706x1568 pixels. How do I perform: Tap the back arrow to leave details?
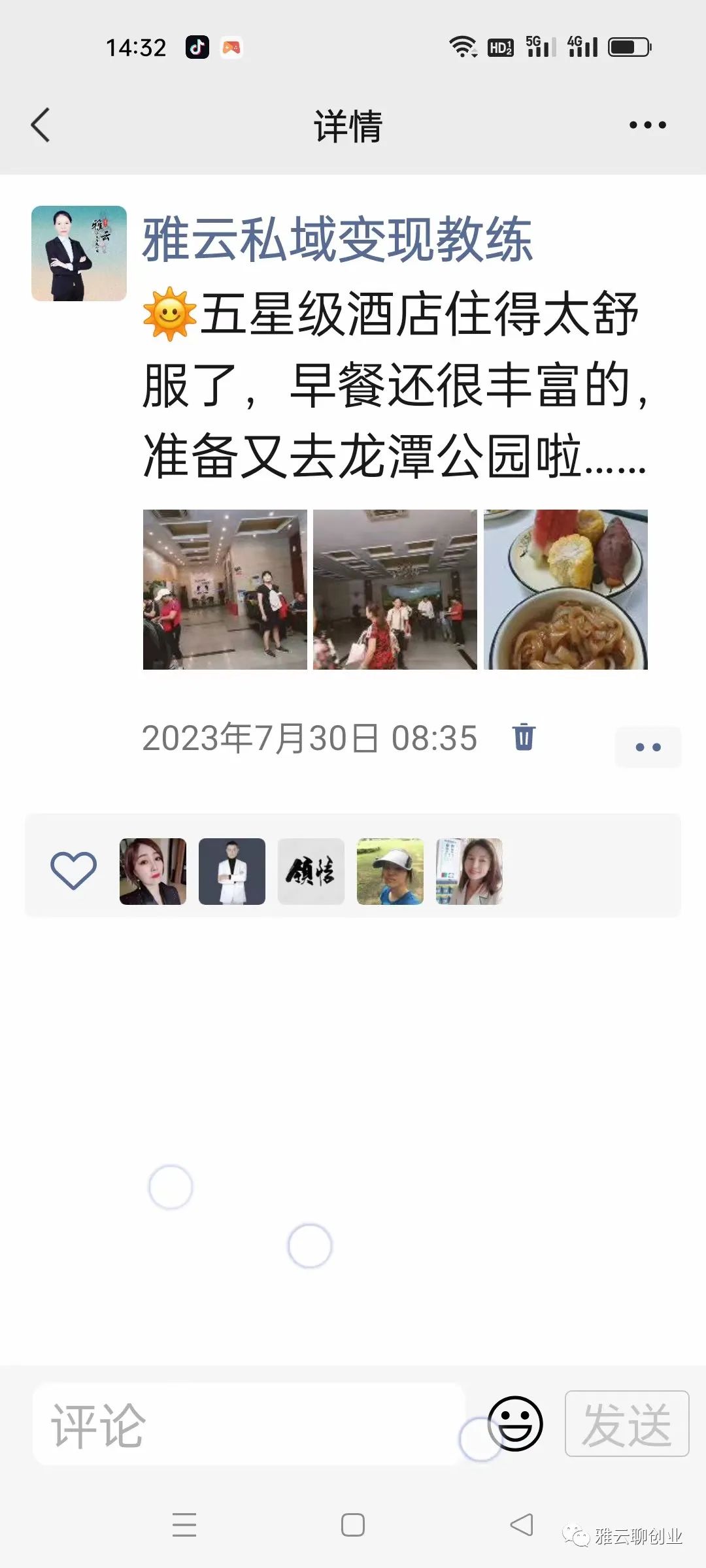coord(41,125)
